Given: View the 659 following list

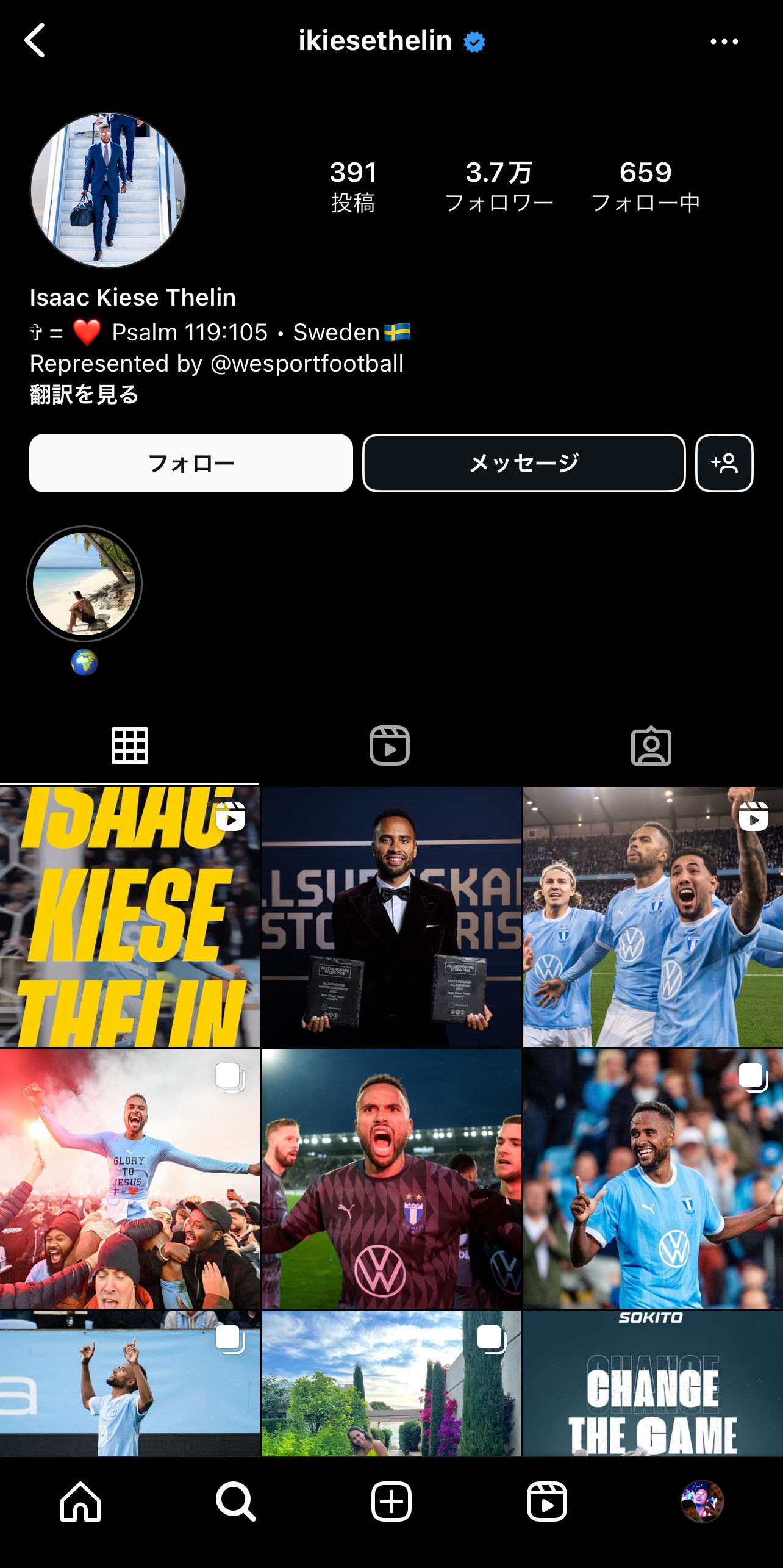Looking at the screenshot, I should click(645, 186).
